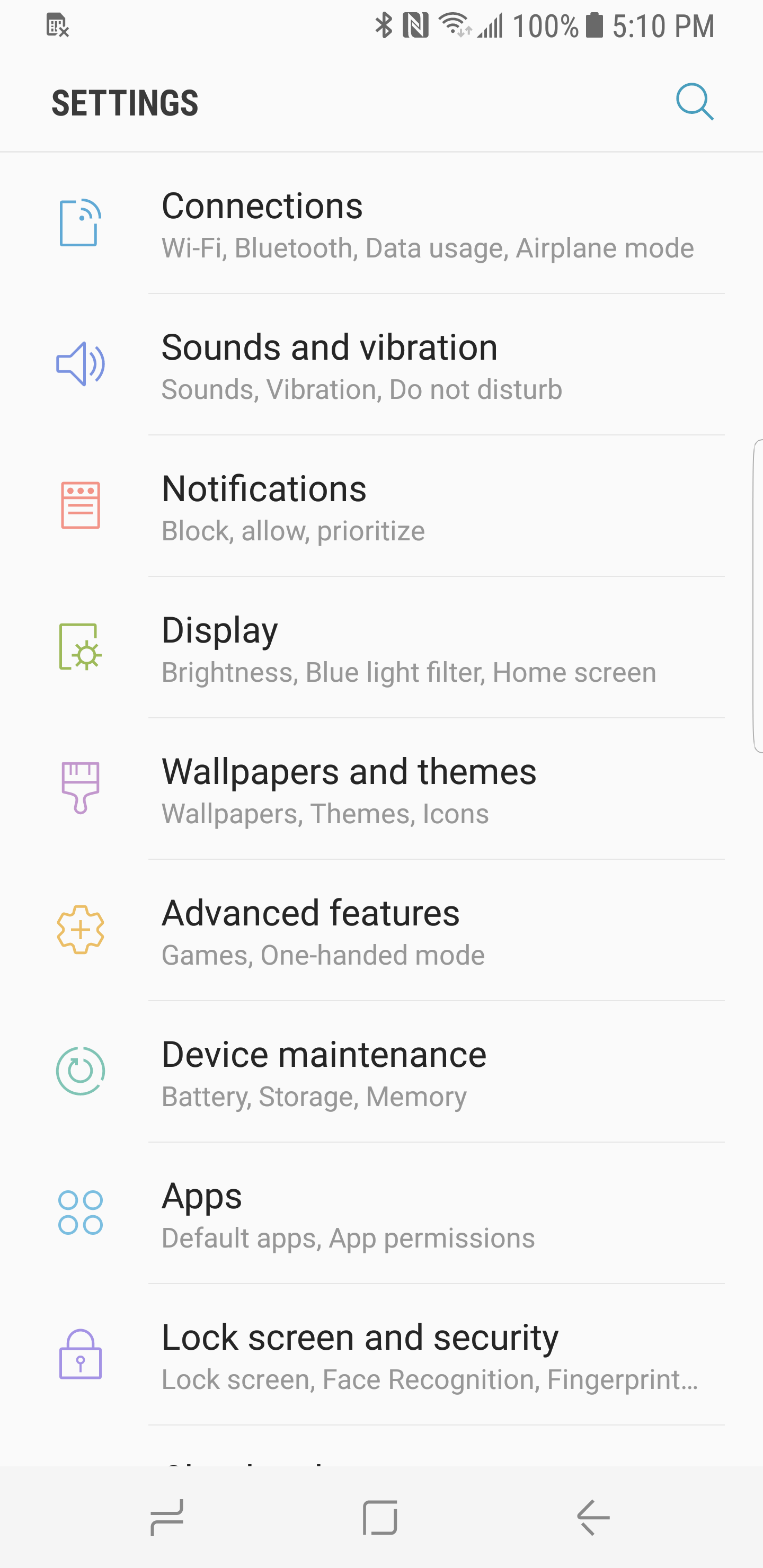
Task: Open Connections settings
Action: 426,224
